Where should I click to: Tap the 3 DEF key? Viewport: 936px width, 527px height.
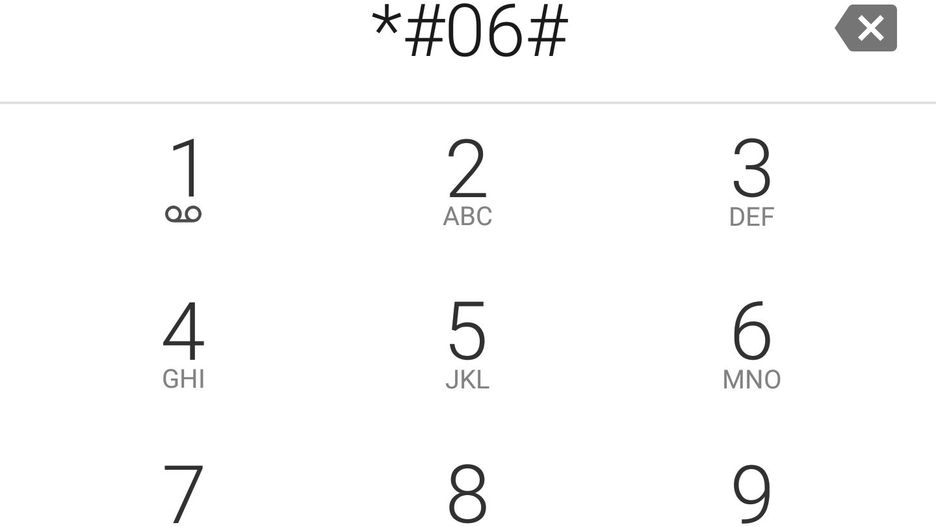tap(751, 180)
